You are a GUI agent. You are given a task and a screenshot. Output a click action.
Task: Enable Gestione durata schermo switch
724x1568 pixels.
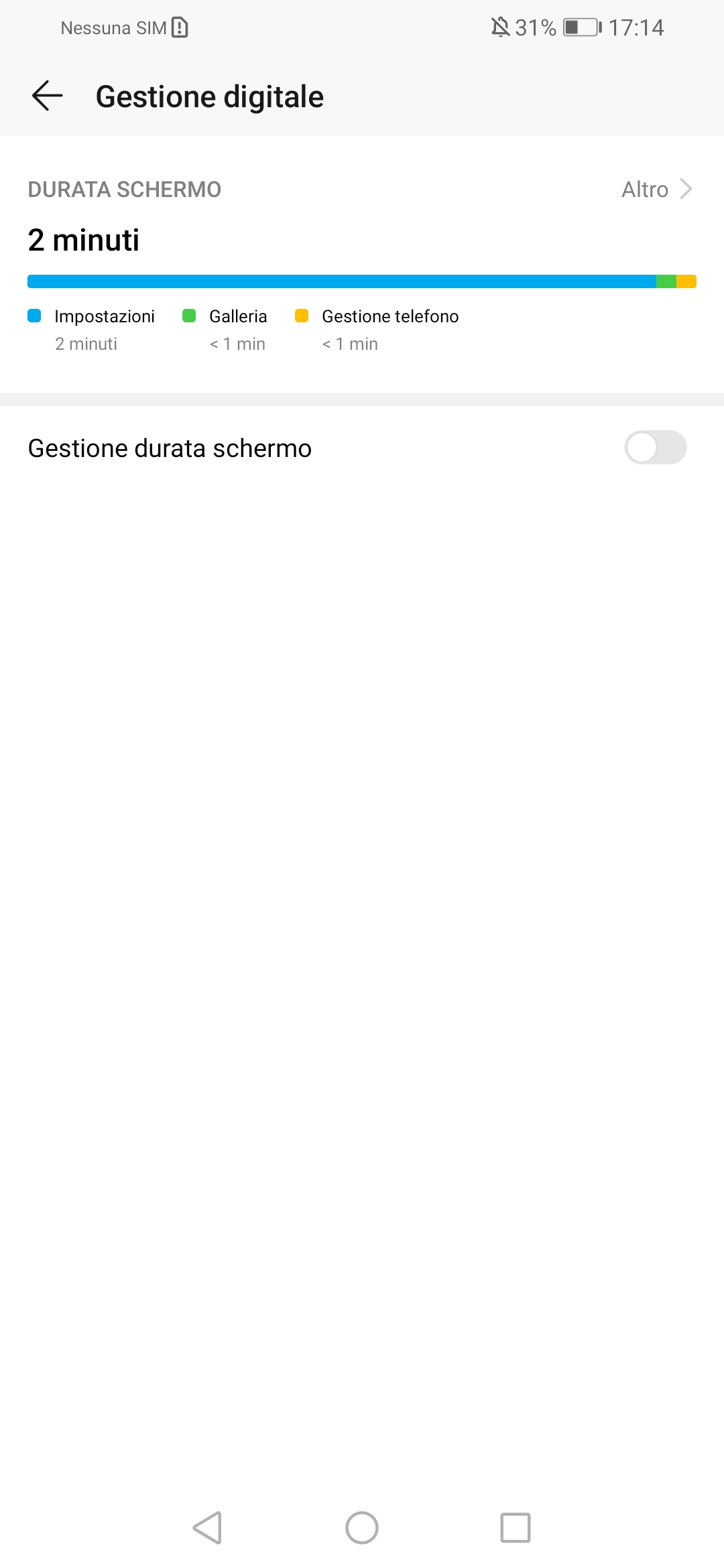(x=655, y=448)
